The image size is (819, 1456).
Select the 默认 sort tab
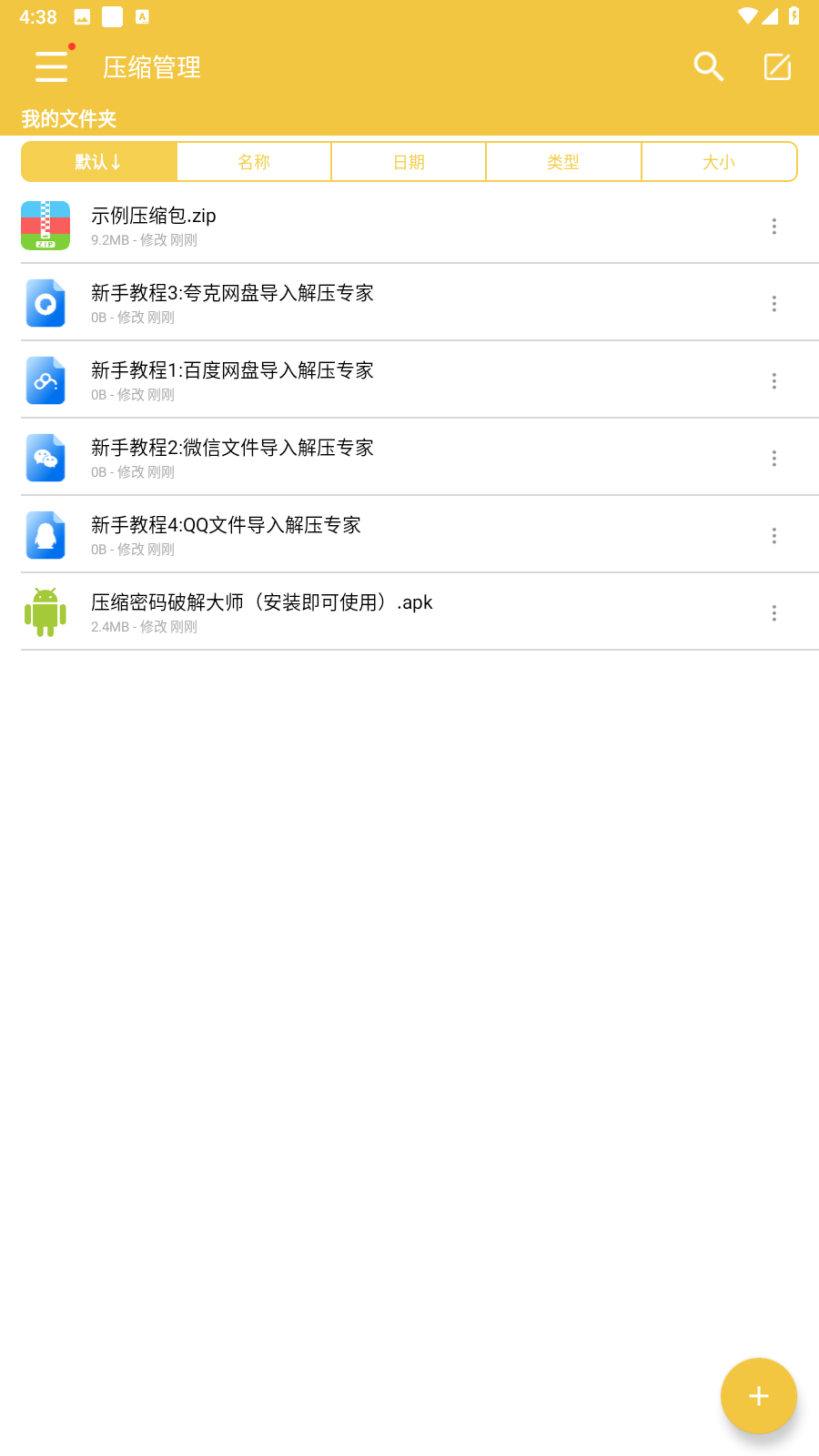pyautogui.click(x=99, y=162)
